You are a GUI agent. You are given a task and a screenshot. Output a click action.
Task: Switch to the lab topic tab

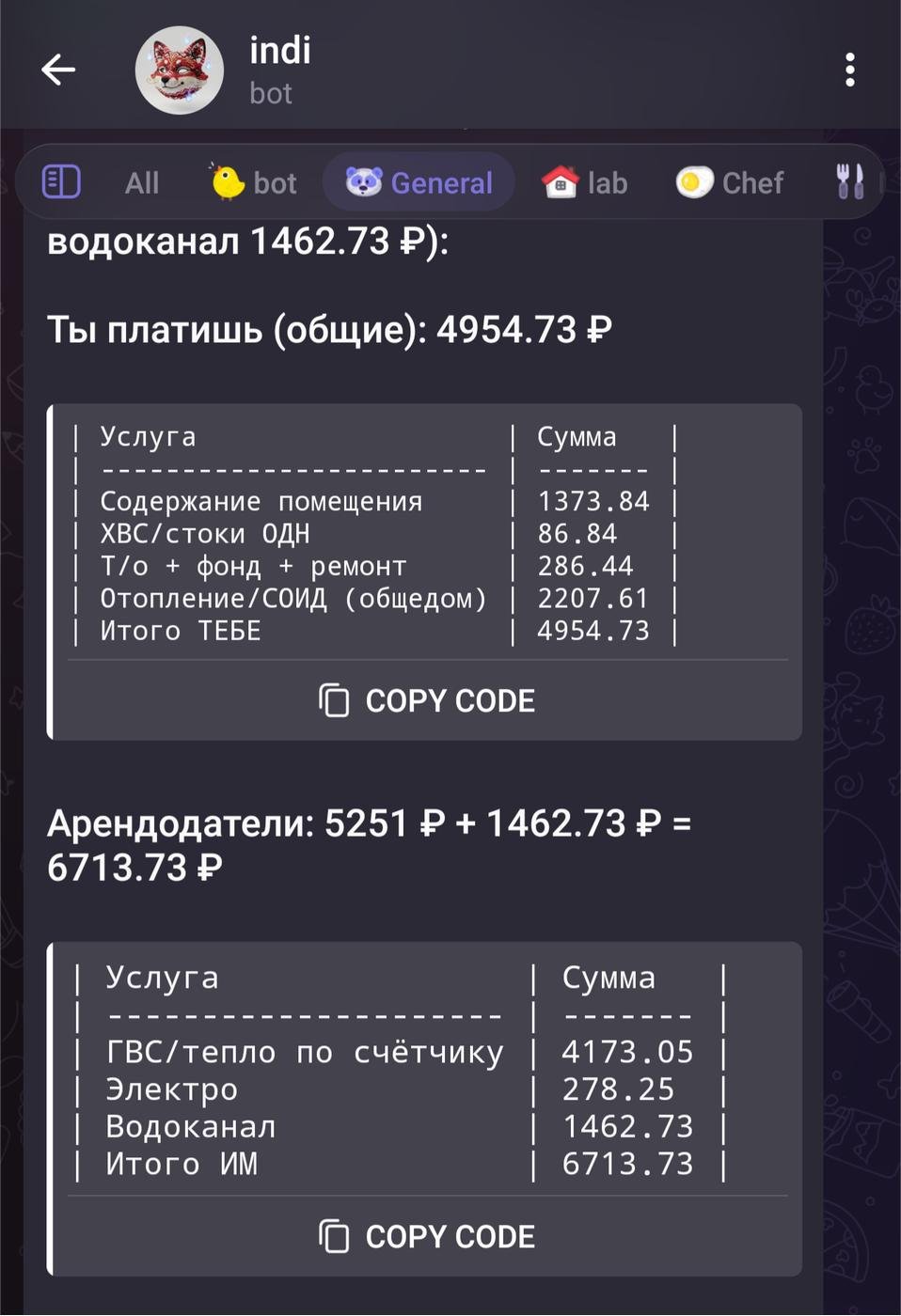coord(585,182)
